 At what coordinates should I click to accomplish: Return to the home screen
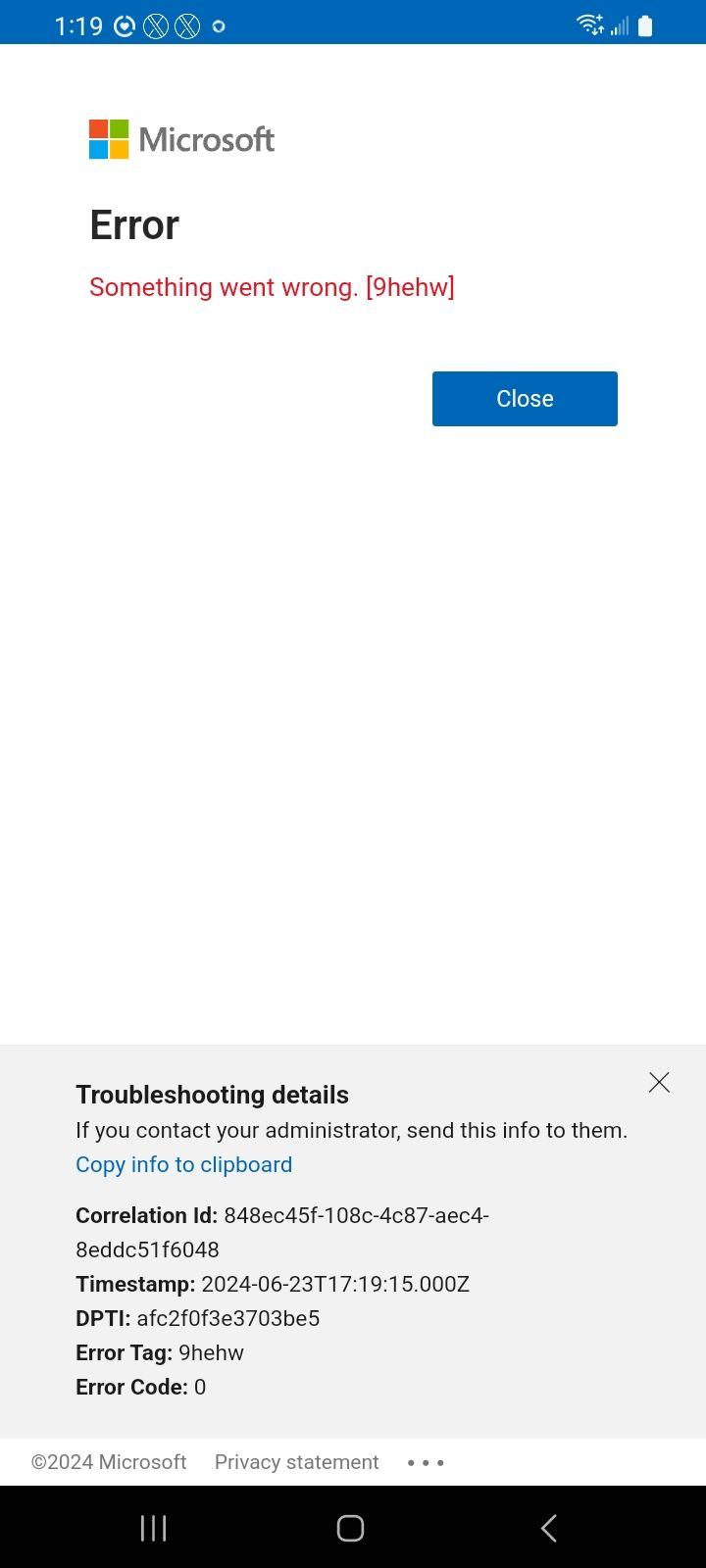(350, 1528)
